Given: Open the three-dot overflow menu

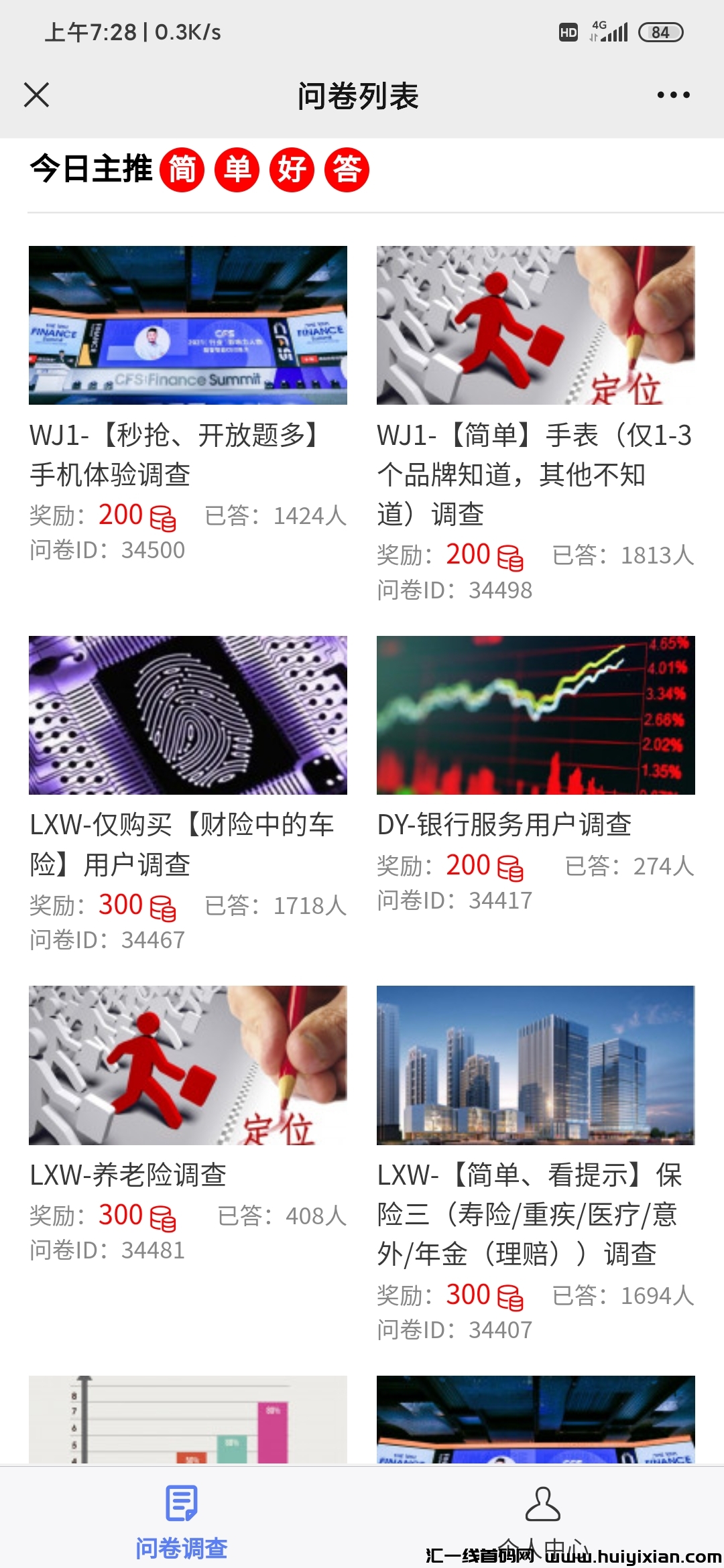Looking at the screenshot, I should tap(673, 95).
